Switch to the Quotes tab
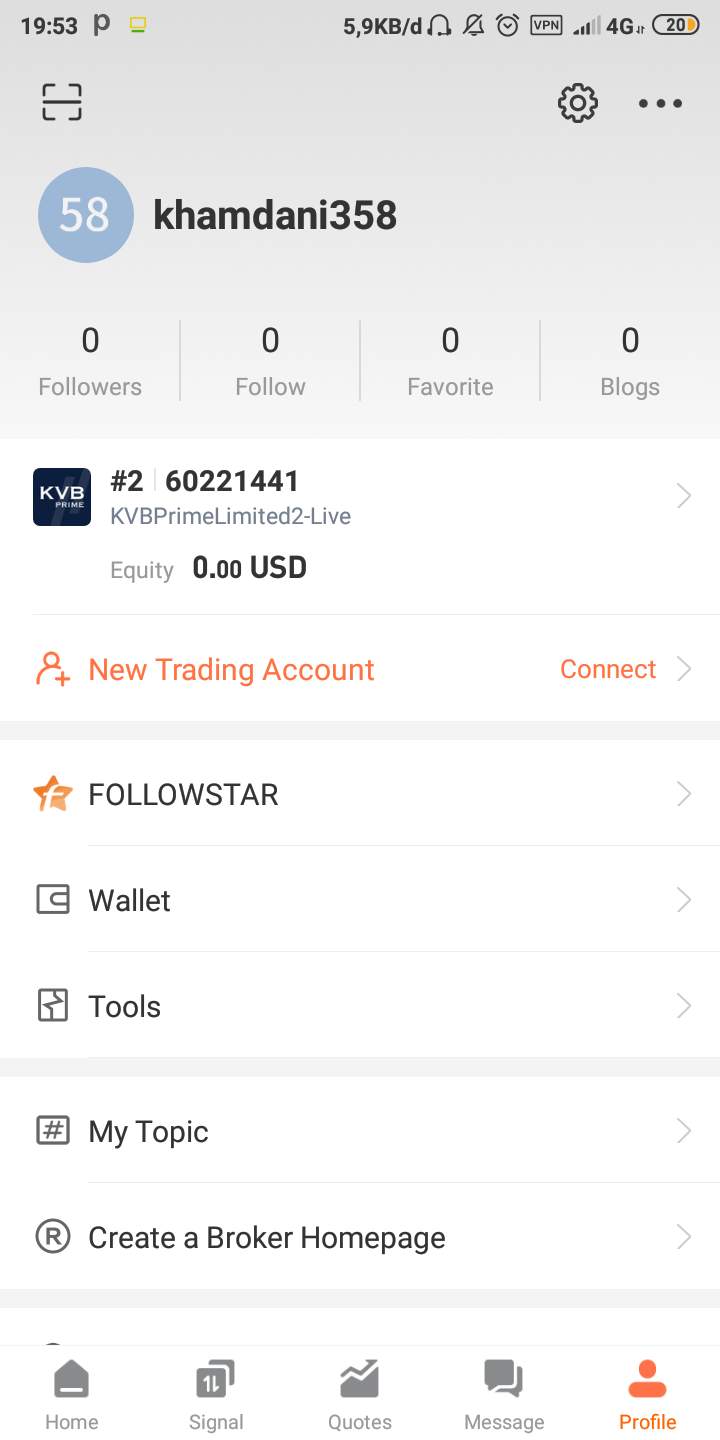Screen dimensions: 720x1440 click(x=360, y=1395)
